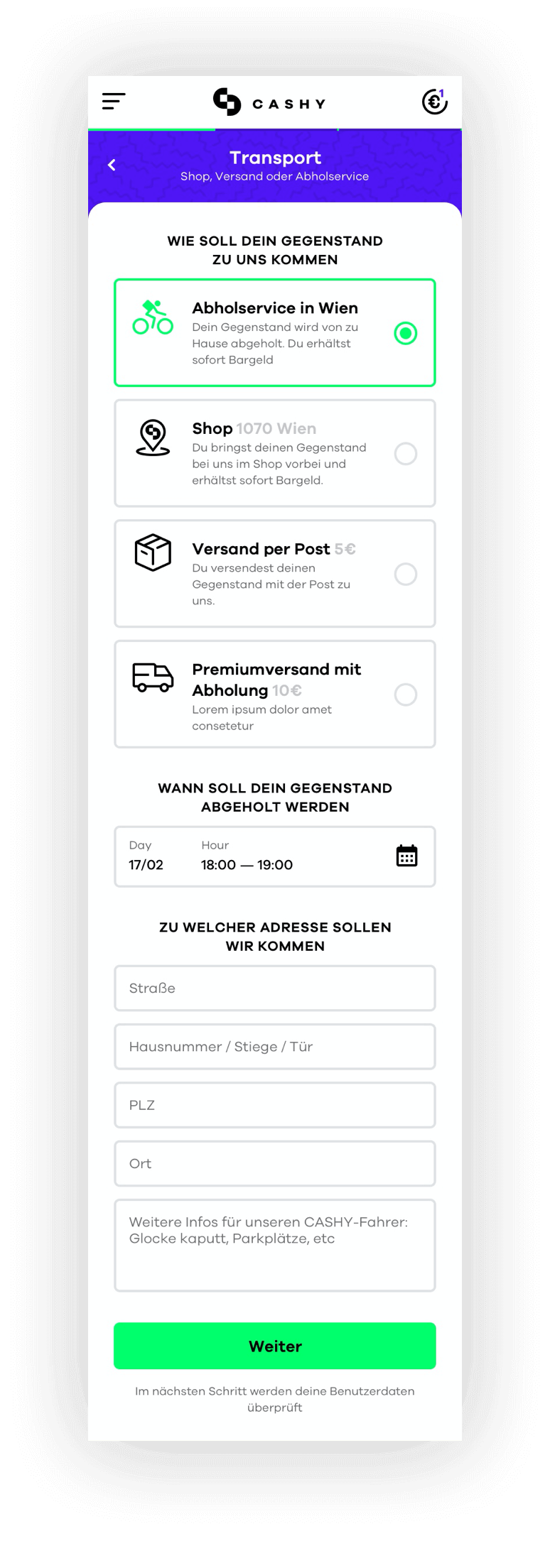
Task: Enter the PLZ field
Action: 275,1105
